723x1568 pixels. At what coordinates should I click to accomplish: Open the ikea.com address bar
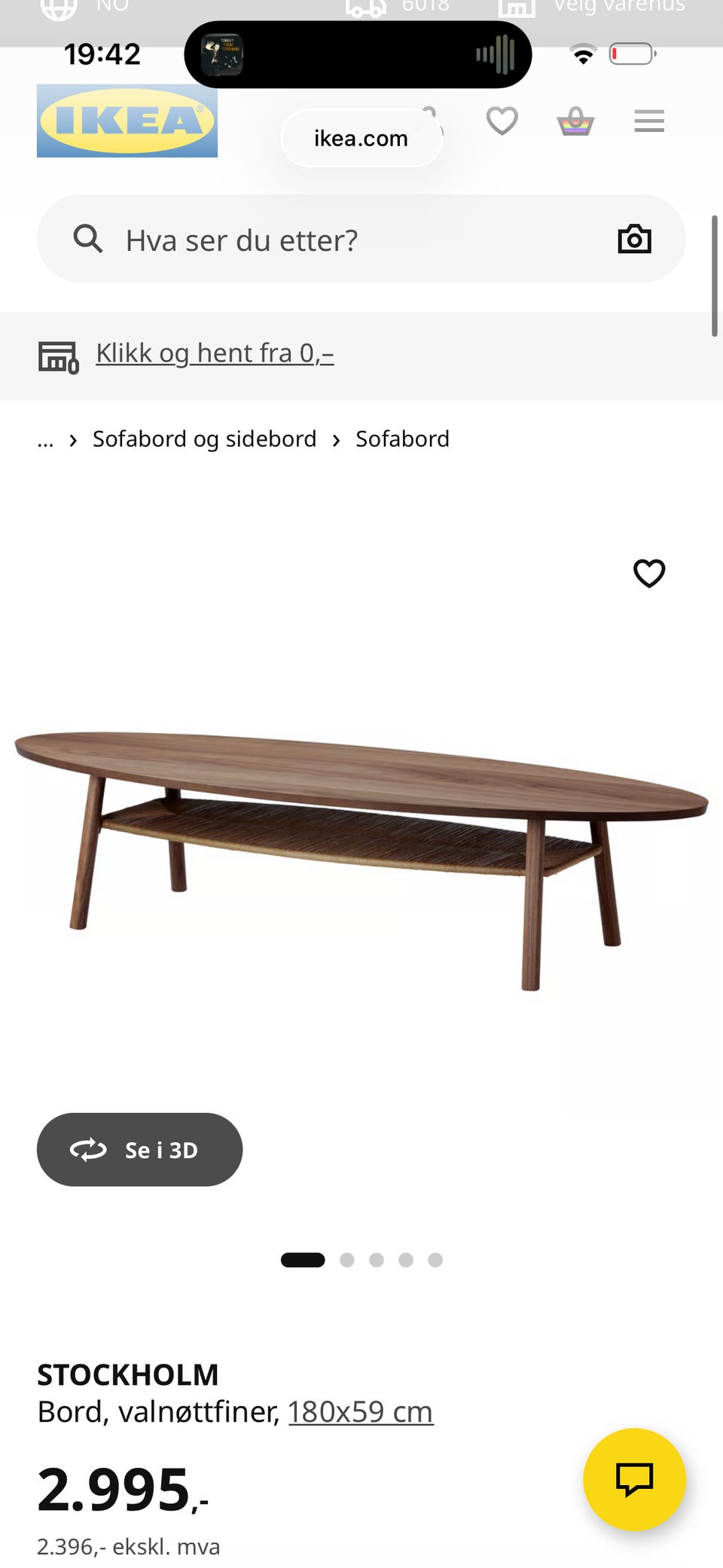click(361, 138)
